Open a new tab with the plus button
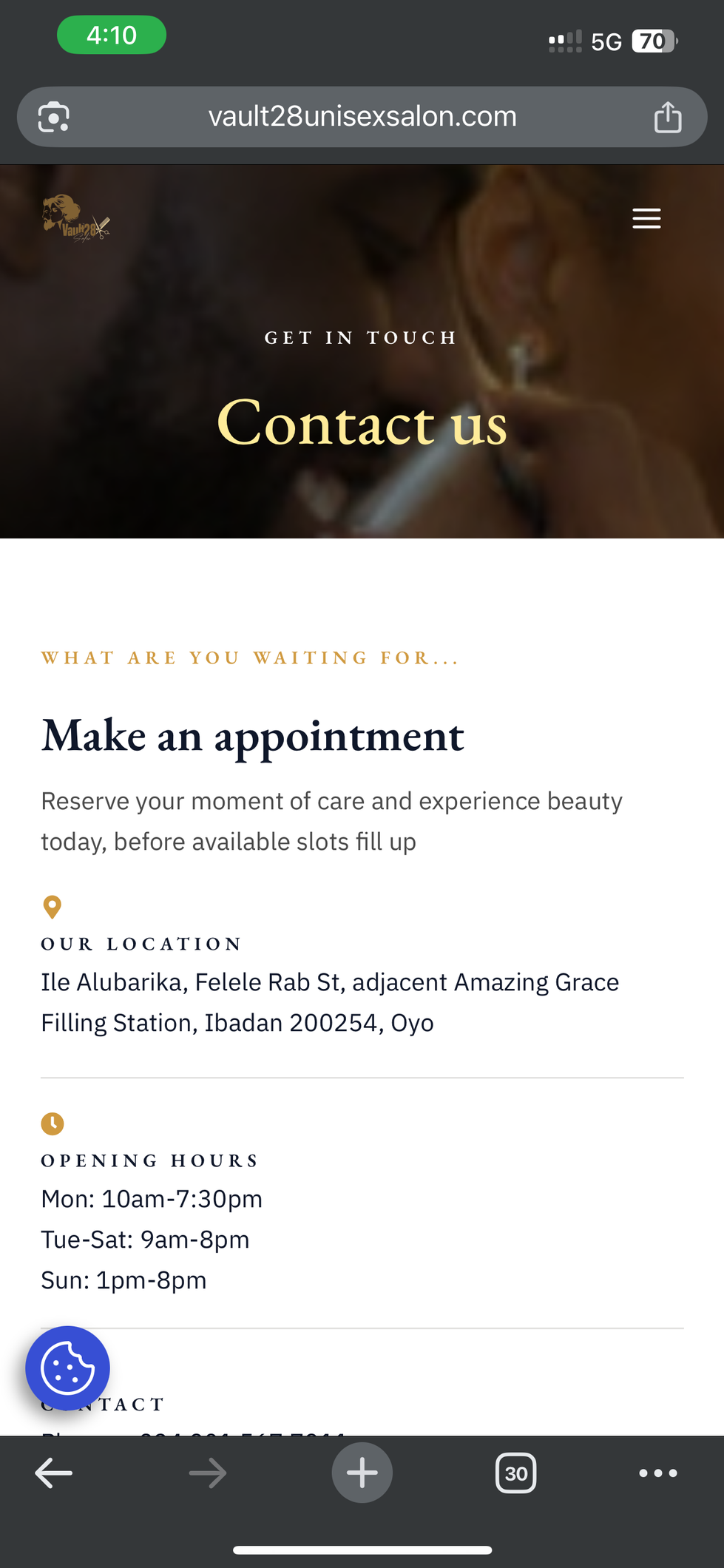This screenshot has height=1568, width=724. pyautogui.click(x=362, y=1473)
